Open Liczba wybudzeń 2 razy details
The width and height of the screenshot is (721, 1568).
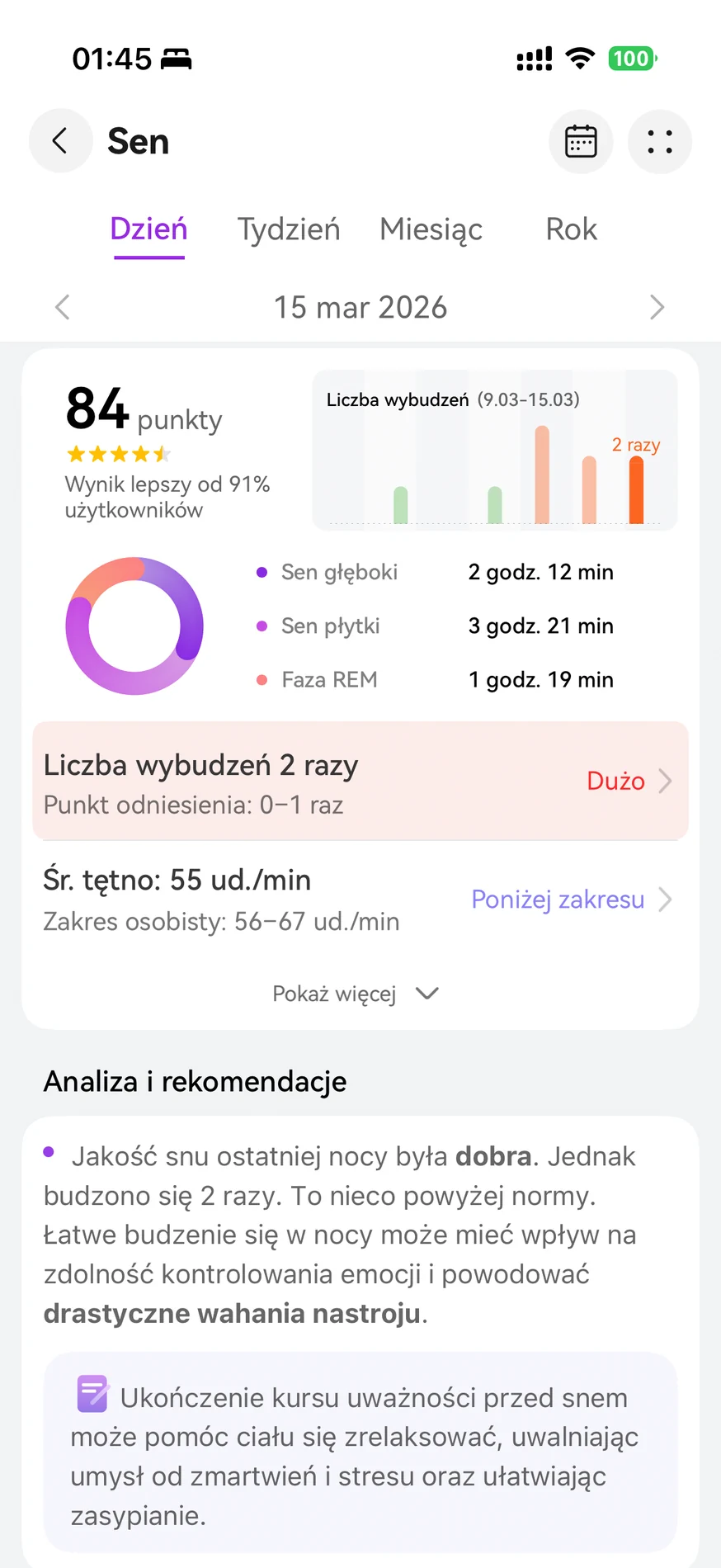360,782
